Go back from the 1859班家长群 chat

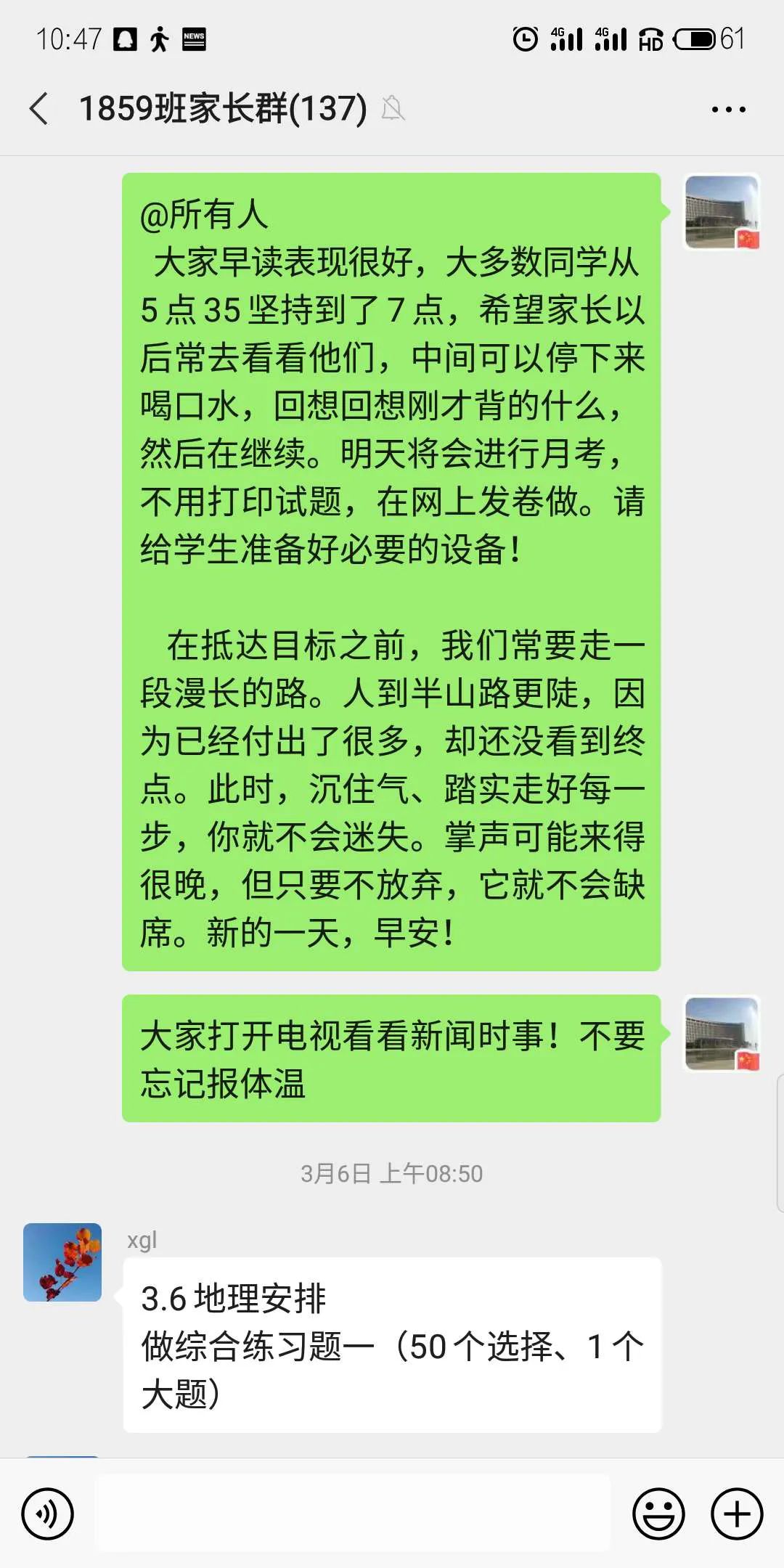(x=39, y=109)
